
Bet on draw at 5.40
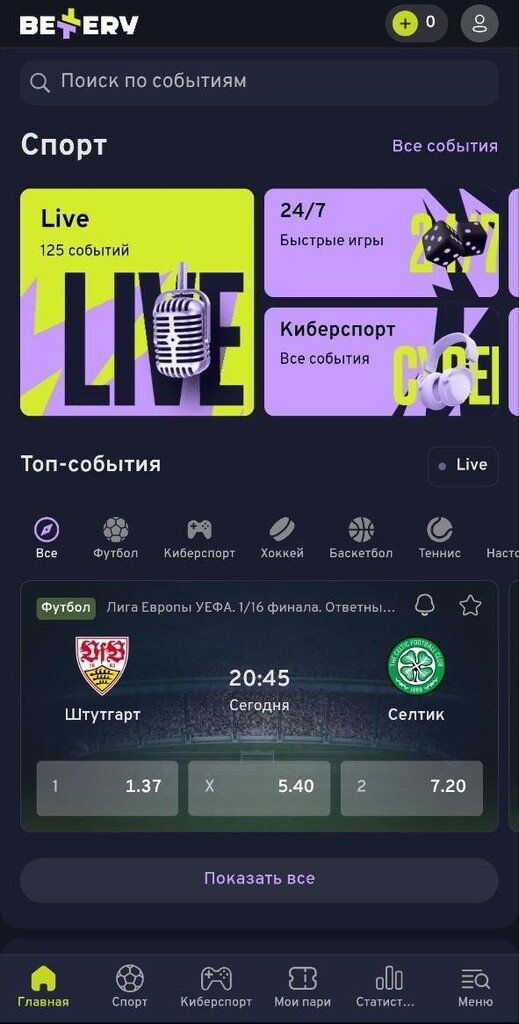(x=259, y=788)
